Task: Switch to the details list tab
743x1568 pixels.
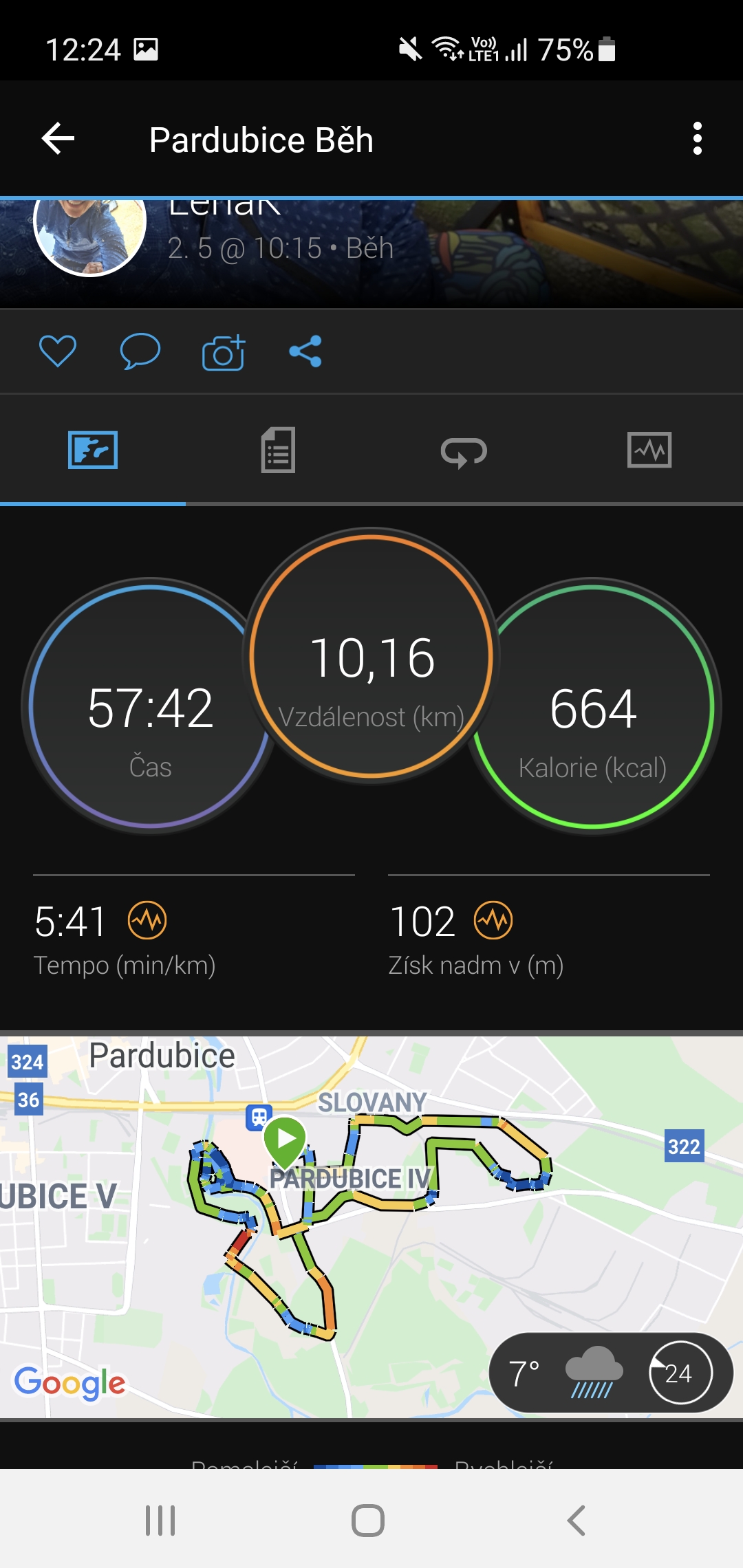Action: [x=279, y=450]
